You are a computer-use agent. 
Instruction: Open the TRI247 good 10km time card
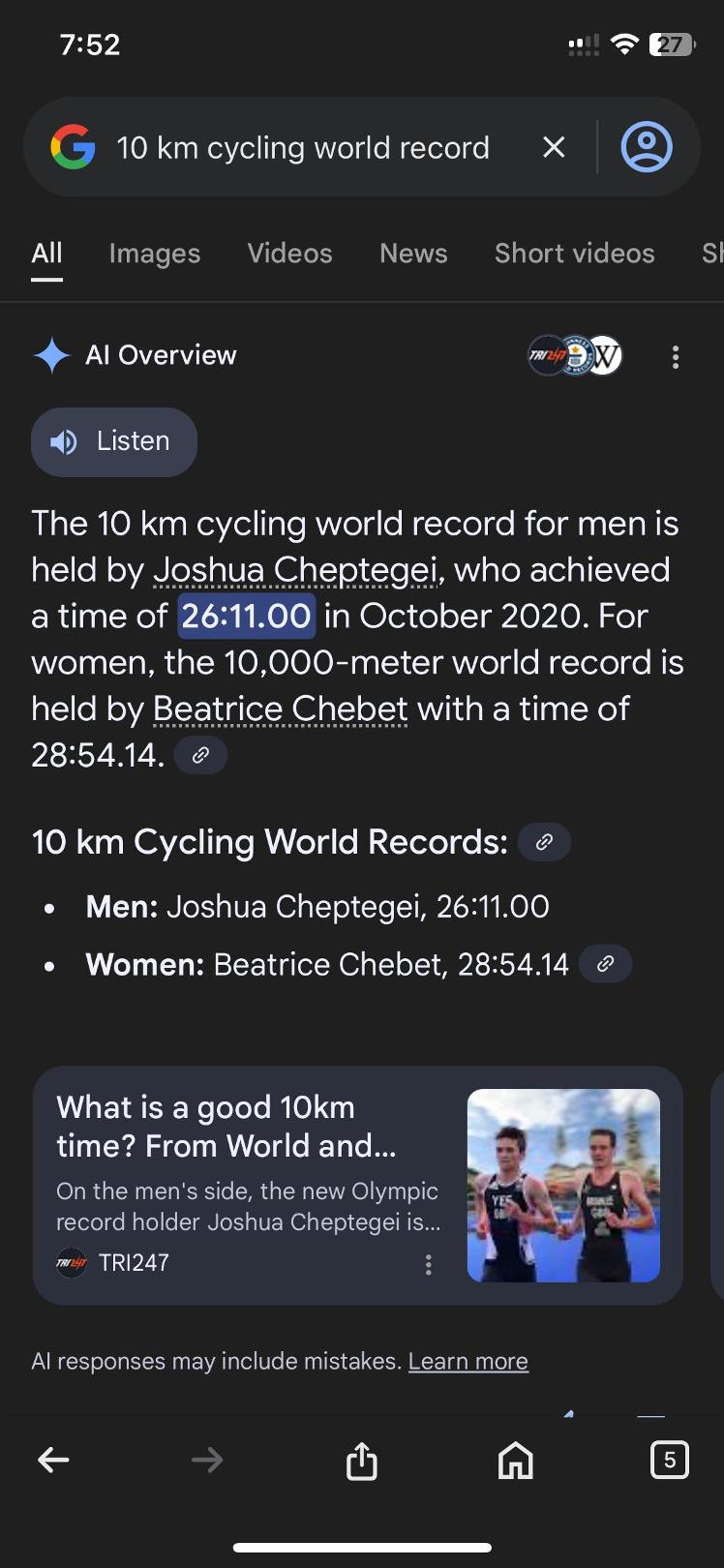(358, 1186)
